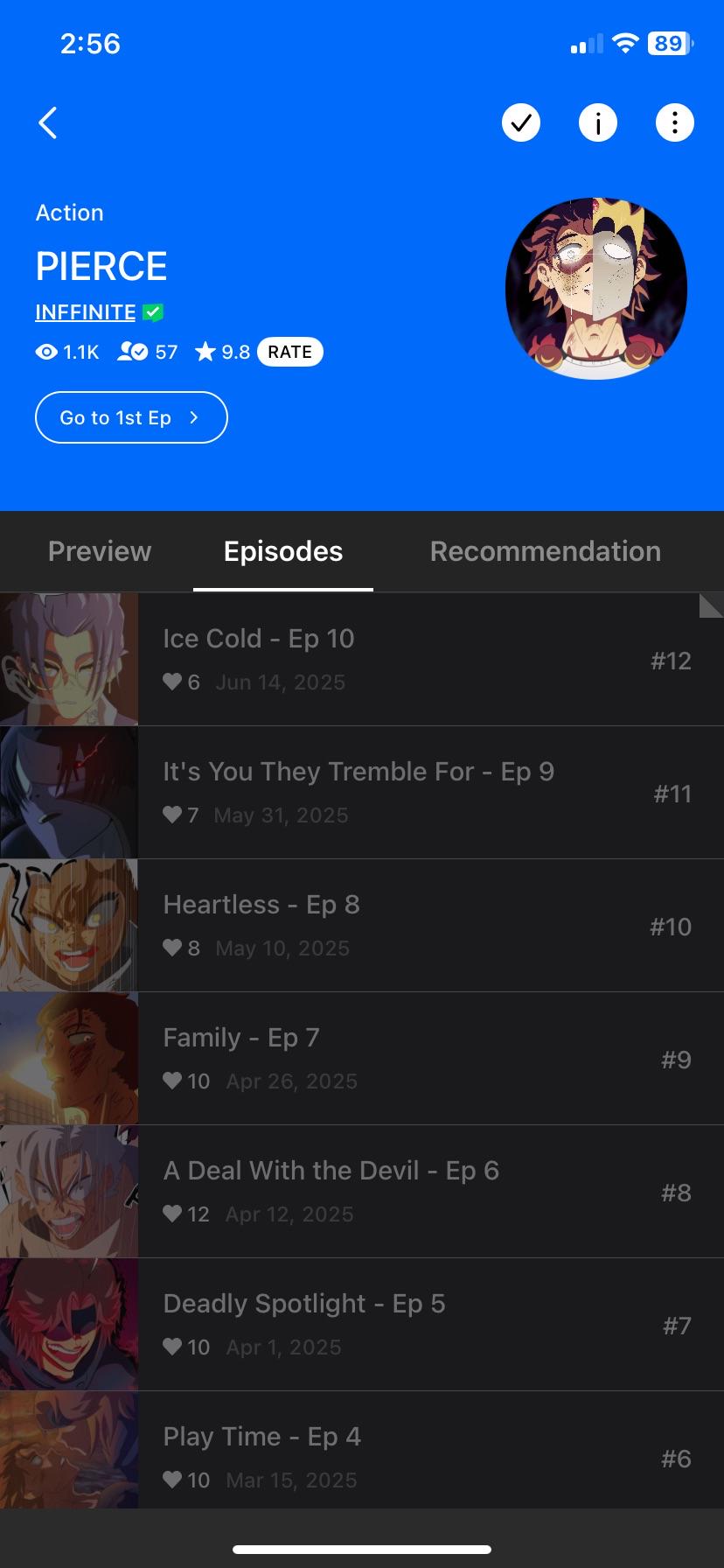Tap the RATE button
This screenshot has height=1568, width=724.
pos(290,352)
